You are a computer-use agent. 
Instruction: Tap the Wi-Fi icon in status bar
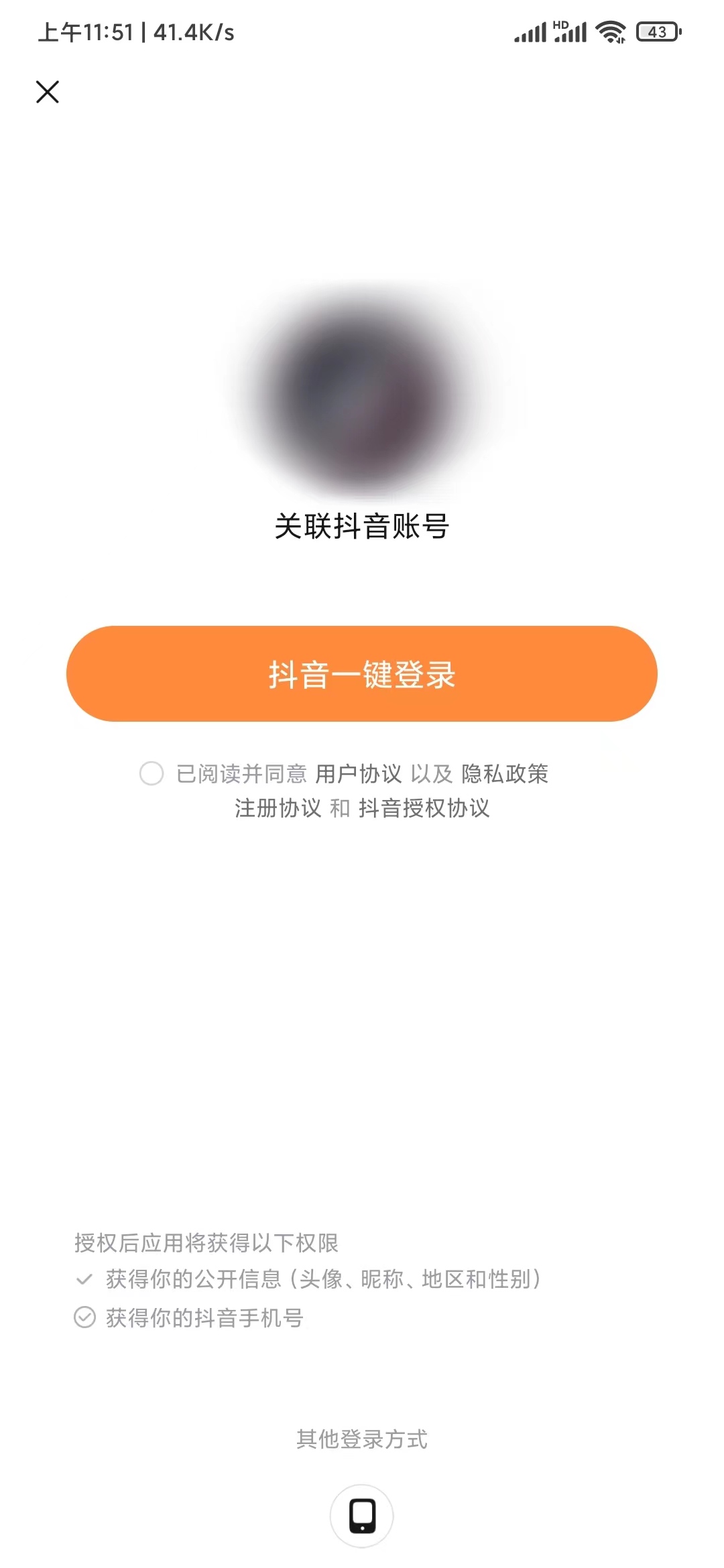(609, 30)
